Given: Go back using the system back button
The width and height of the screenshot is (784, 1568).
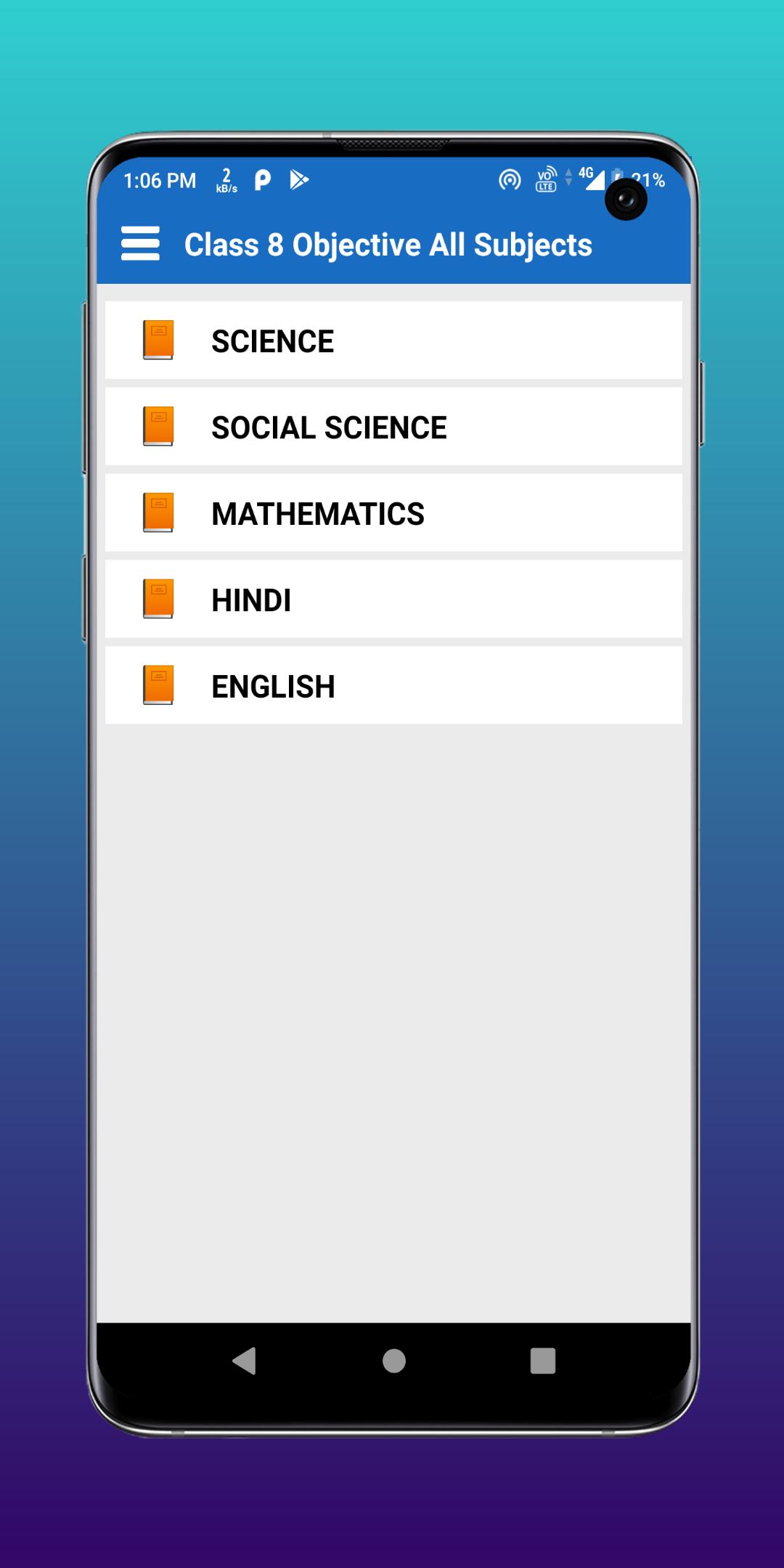Looking at the screenshot, I should click(245, 1361).
